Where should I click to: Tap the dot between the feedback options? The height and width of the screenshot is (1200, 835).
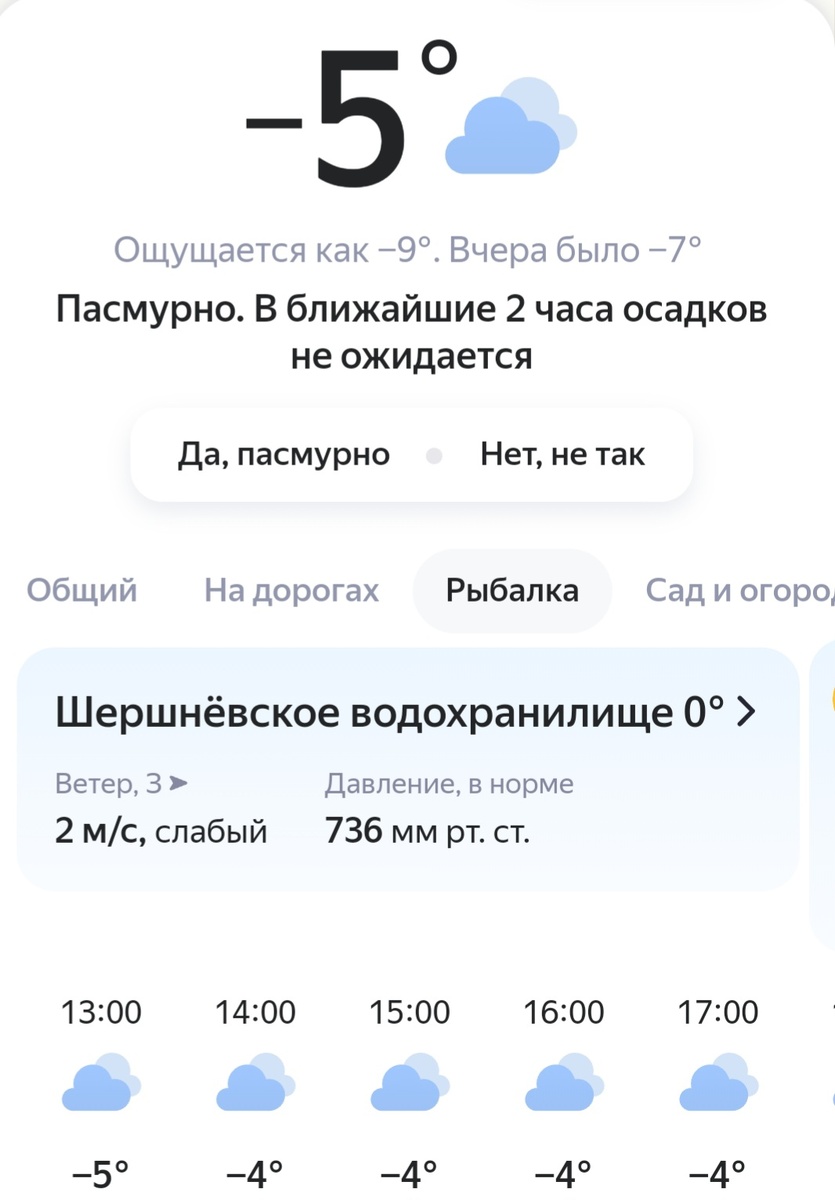[x=435, y=454]
